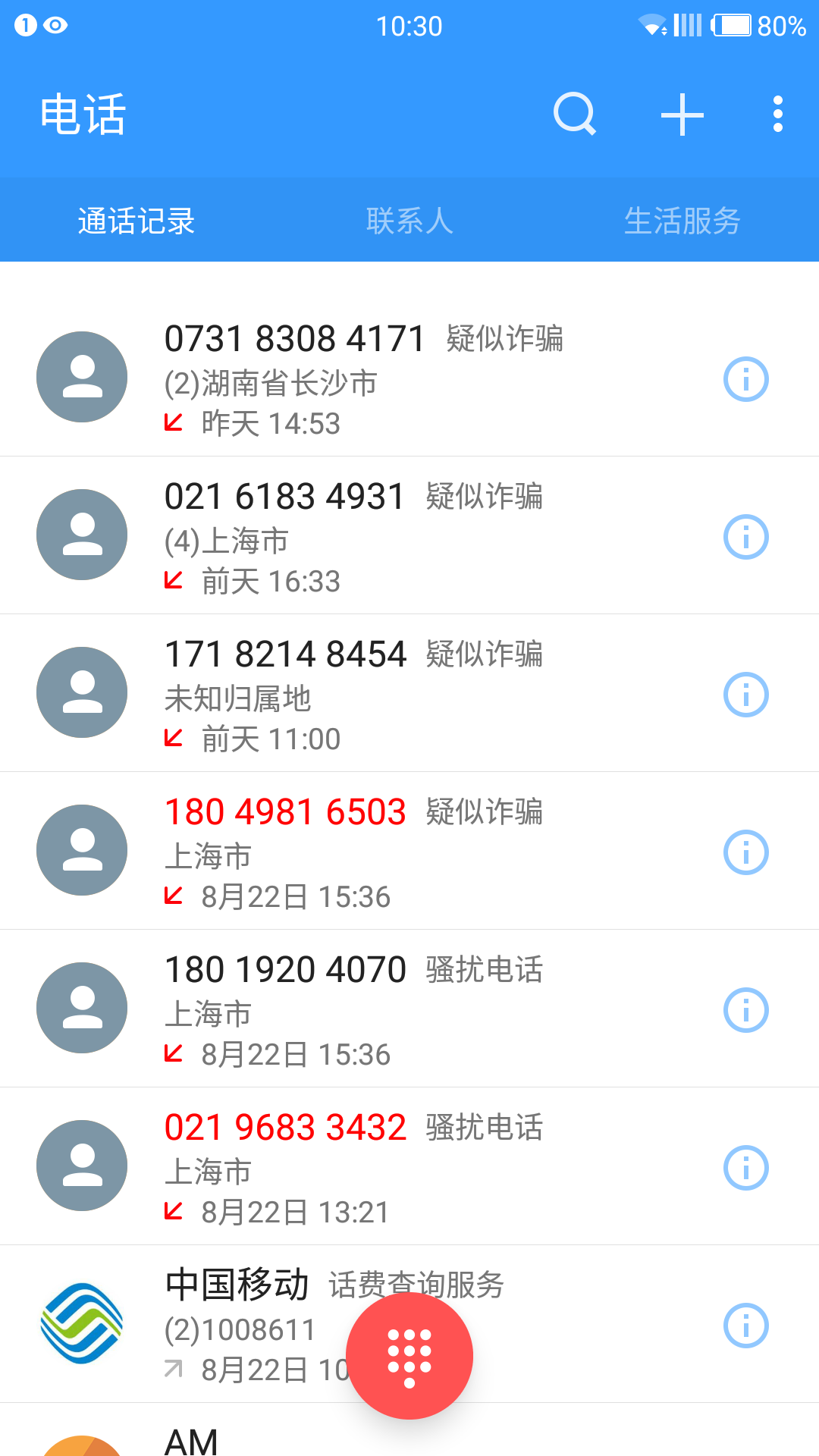Tap the plus icon to add contact
The image size is (819, 1456).
[x=682, y=115]
